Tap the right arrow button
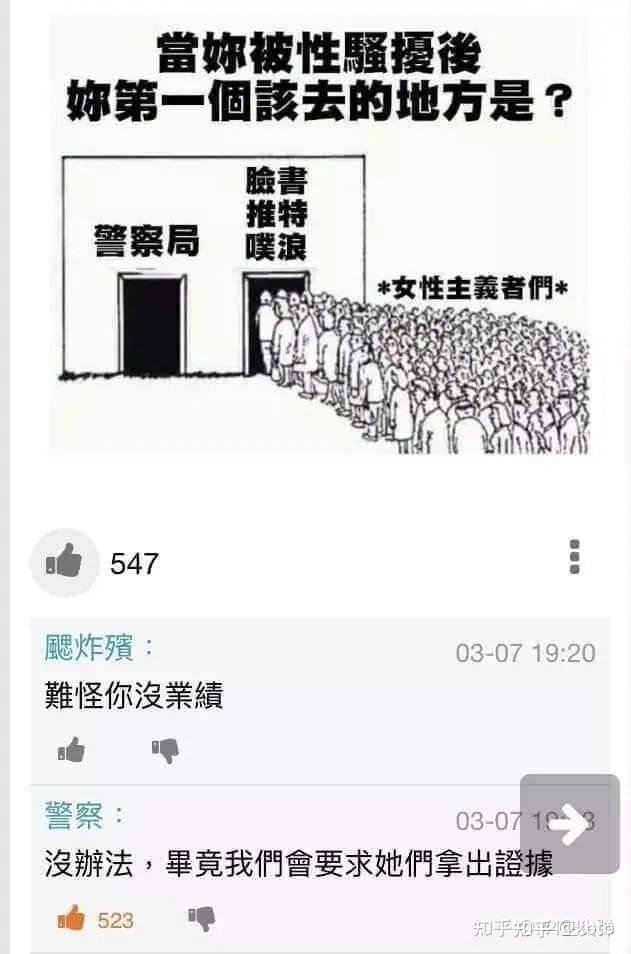The image size is (631, 954). tap(569, 824)
